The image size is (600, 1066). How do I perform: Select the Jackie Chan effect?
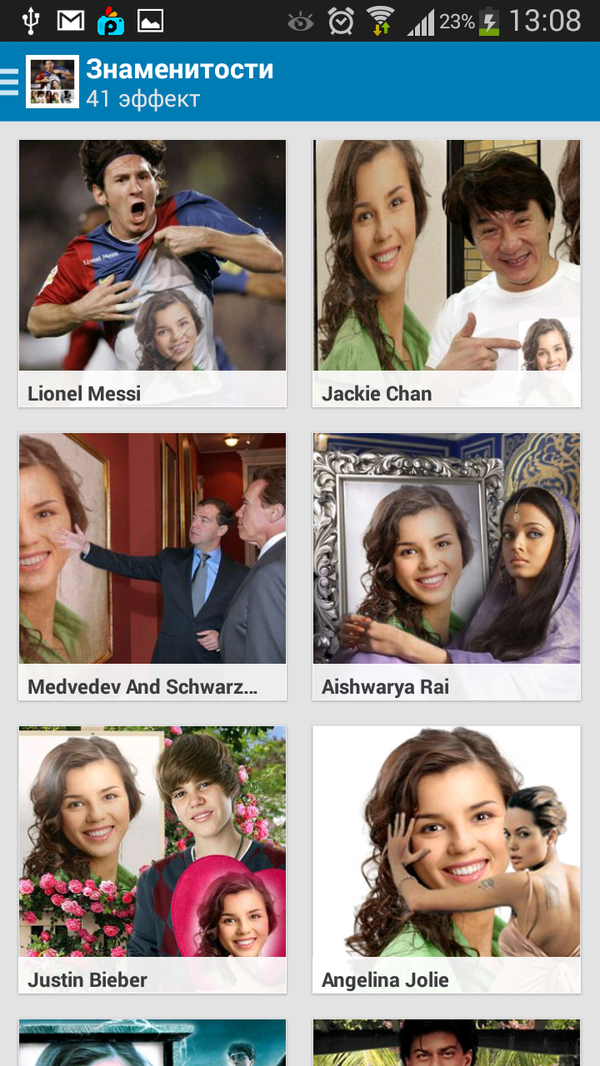tap(446, 270)
